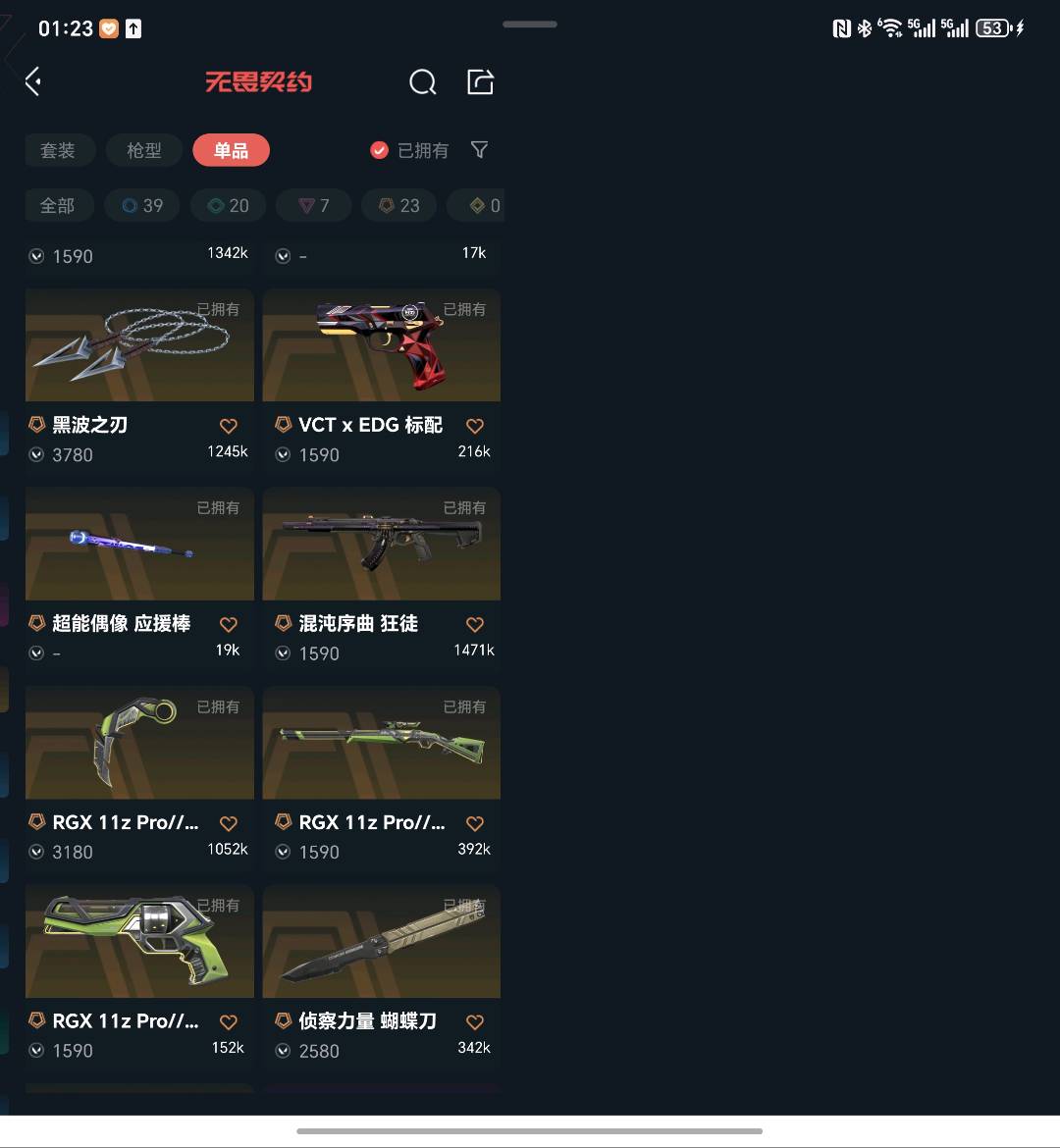The image size is (1060, 1148).
Task: Switch to the 枪型 tab
Action: pos(143,151)
